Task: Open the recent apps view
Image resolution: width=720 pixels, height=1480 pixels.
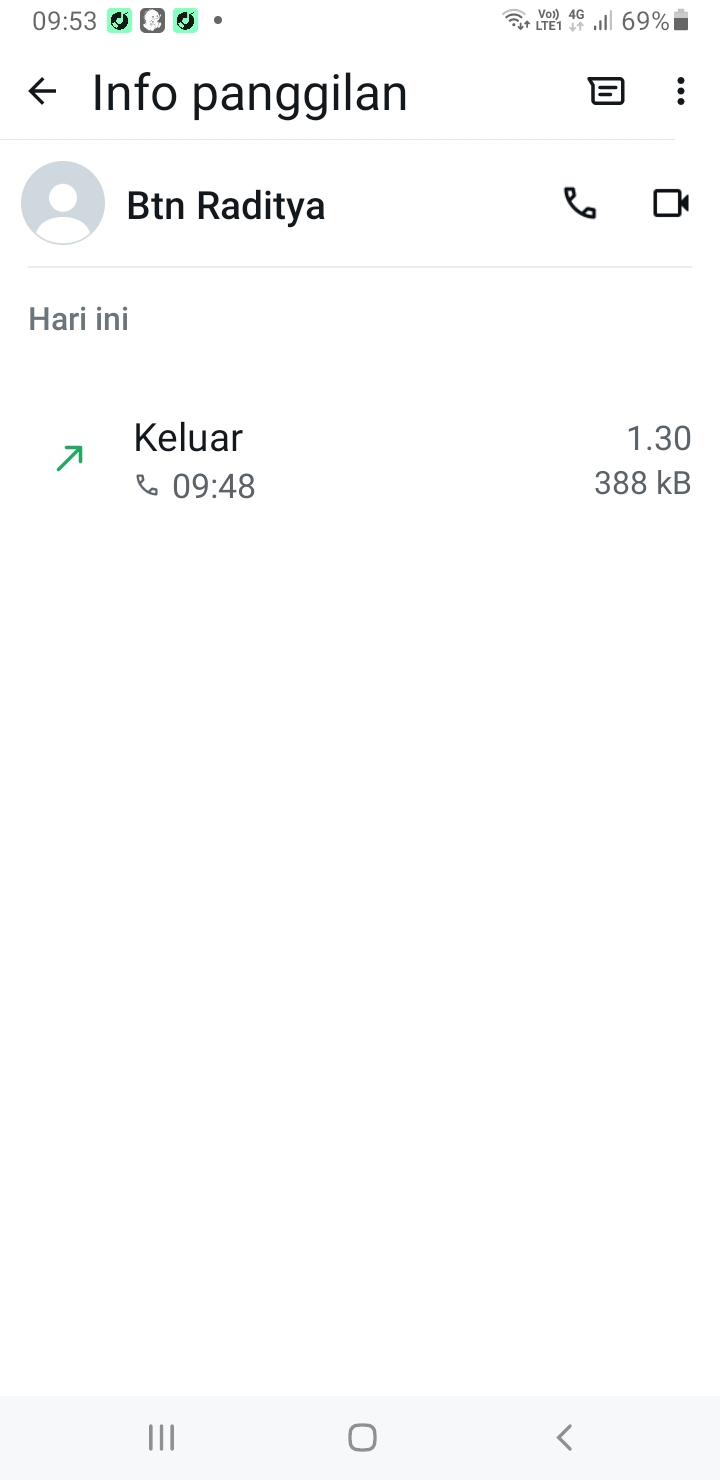Action: pos(161,1437)
